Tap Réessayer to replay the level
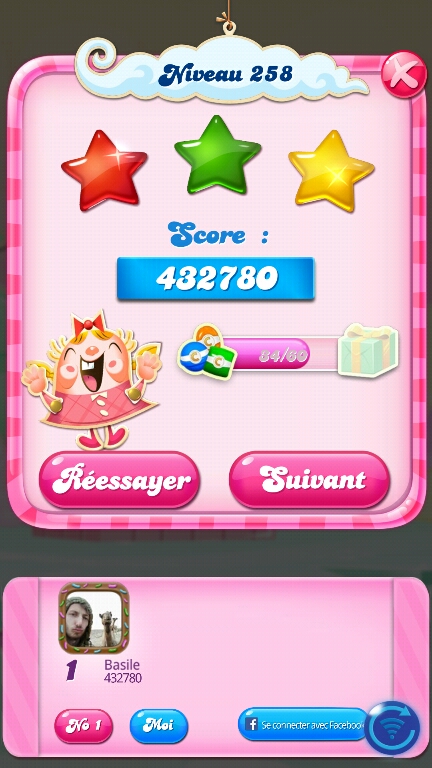This screenshot has height=768, width=432. pyautogui.click(x=120, y=480)
